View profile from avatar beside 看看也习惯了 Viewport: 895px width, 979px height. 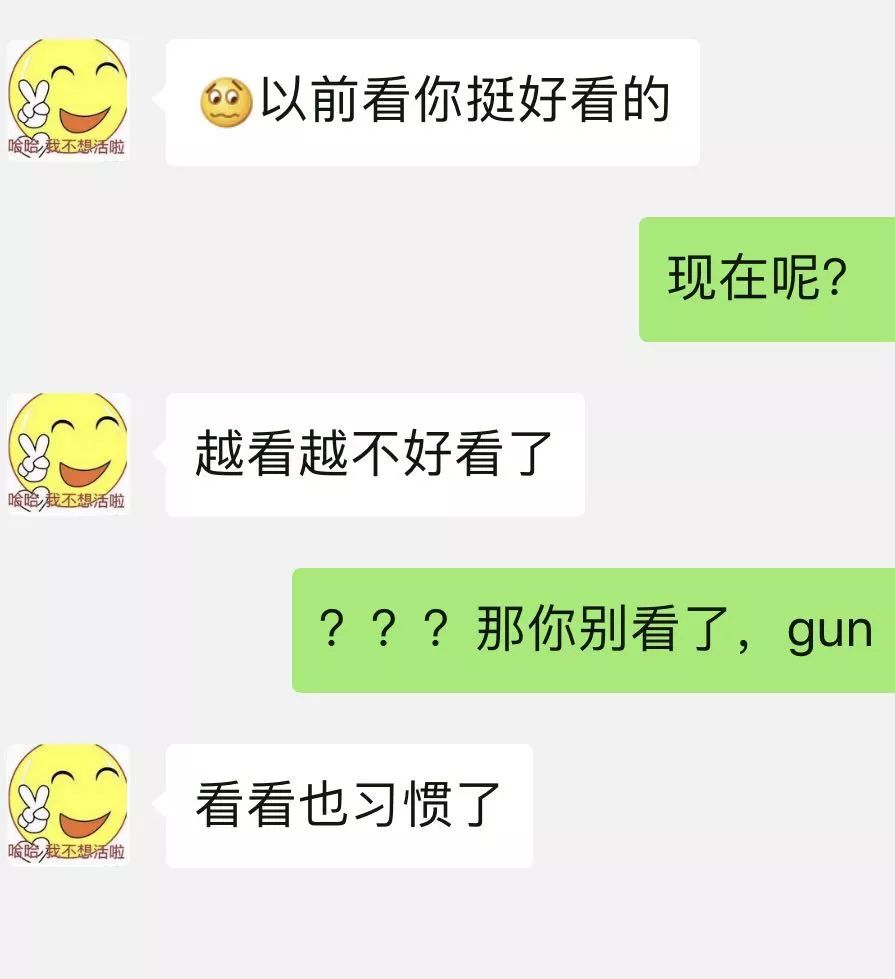coord(68,804)
